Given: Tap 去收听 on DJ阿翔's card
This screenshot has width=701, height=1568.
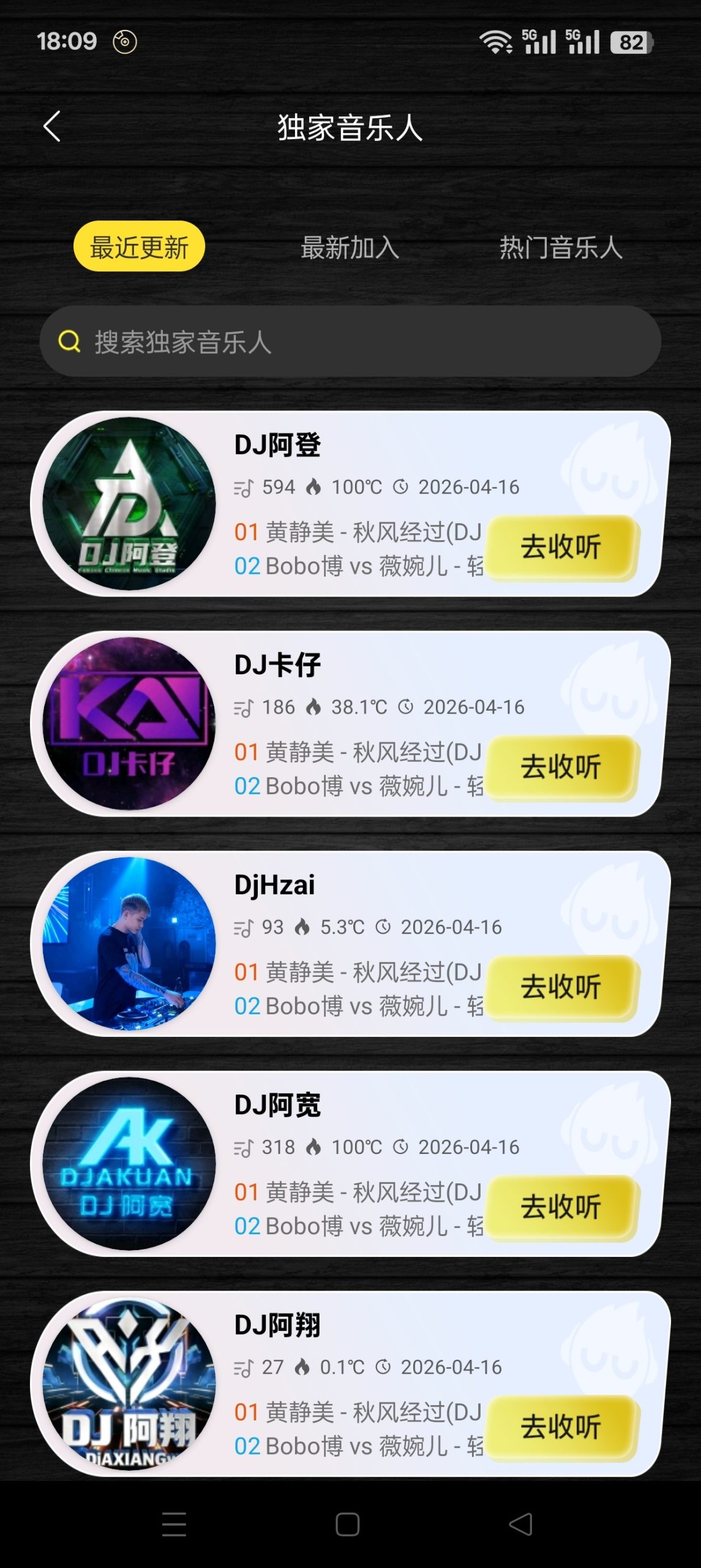Looking at the screenshot, I should [561, 1427].
